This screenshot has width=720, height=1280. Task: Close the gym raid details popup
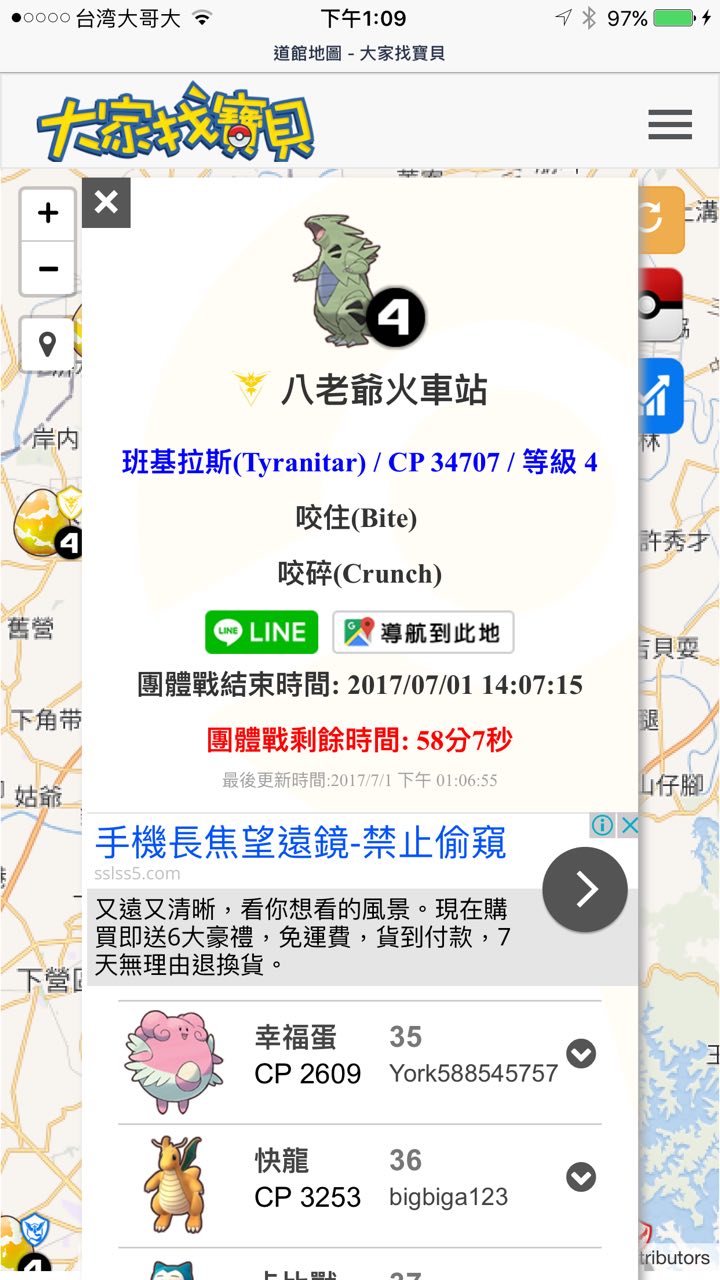[106, 203]
